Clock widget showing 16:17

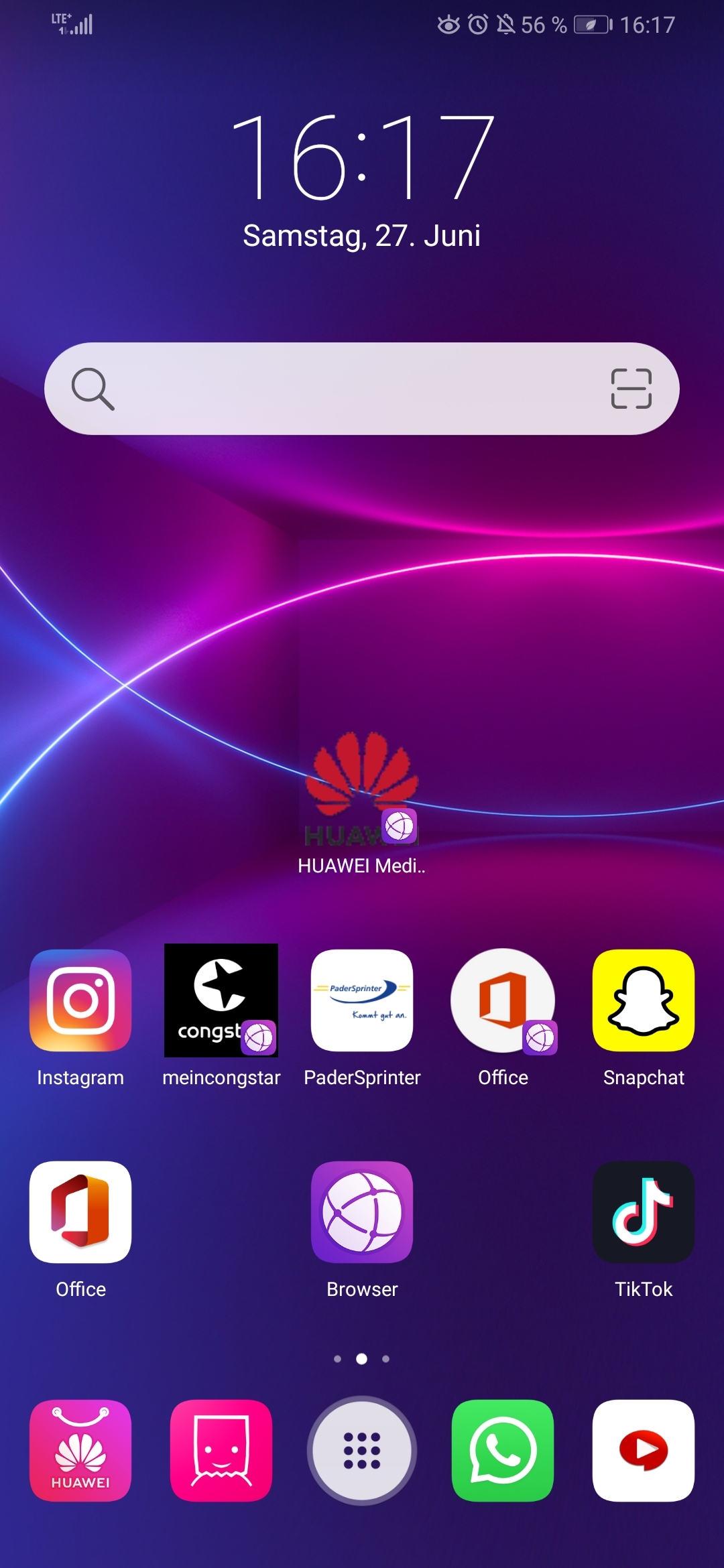tap(362, 157)
